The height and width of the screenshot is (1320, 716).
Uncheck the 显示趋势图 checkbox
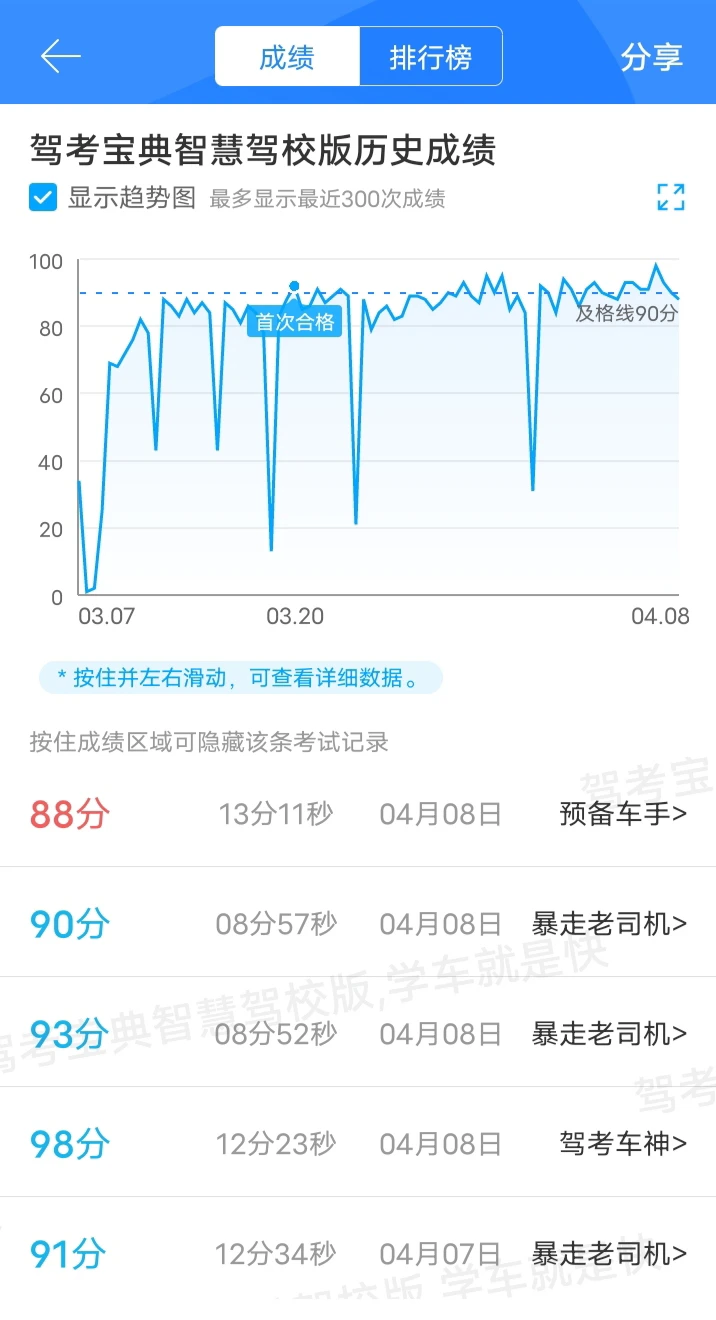[x=43, y=197]
